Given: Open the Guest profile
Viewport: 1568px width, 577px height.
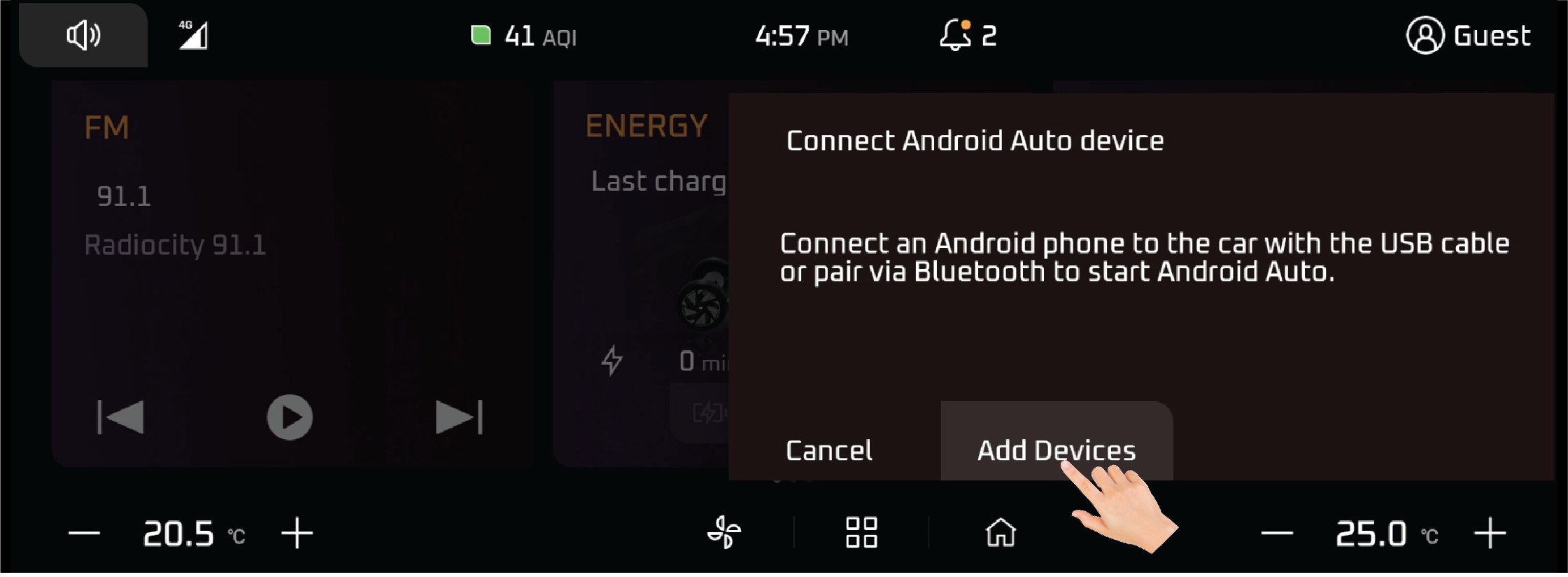Looking at the screenshot, I should coord(1469,36).
